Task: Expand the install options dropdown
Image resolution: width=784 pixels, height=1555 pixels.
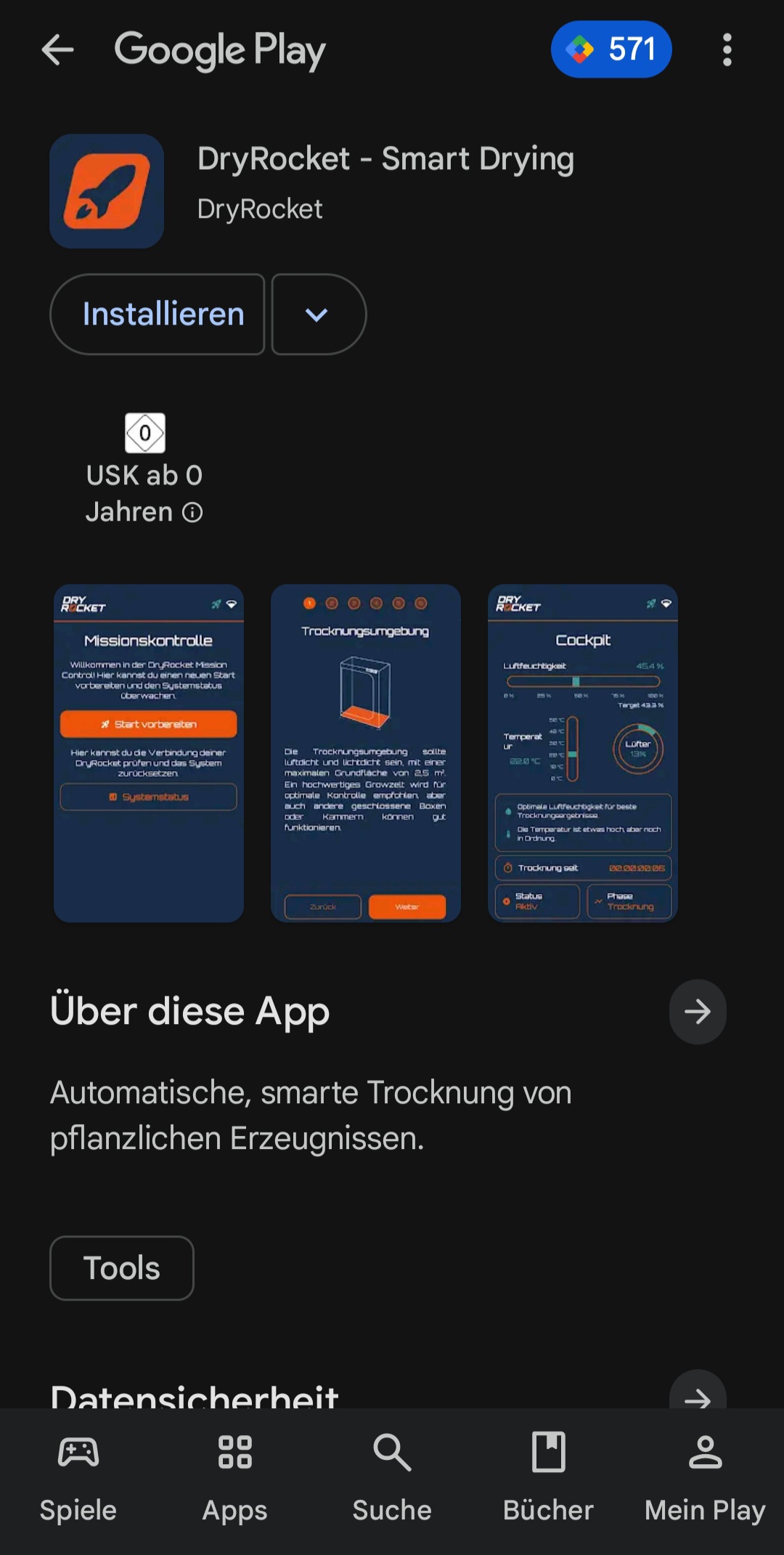Action: [x=318, y=314]
